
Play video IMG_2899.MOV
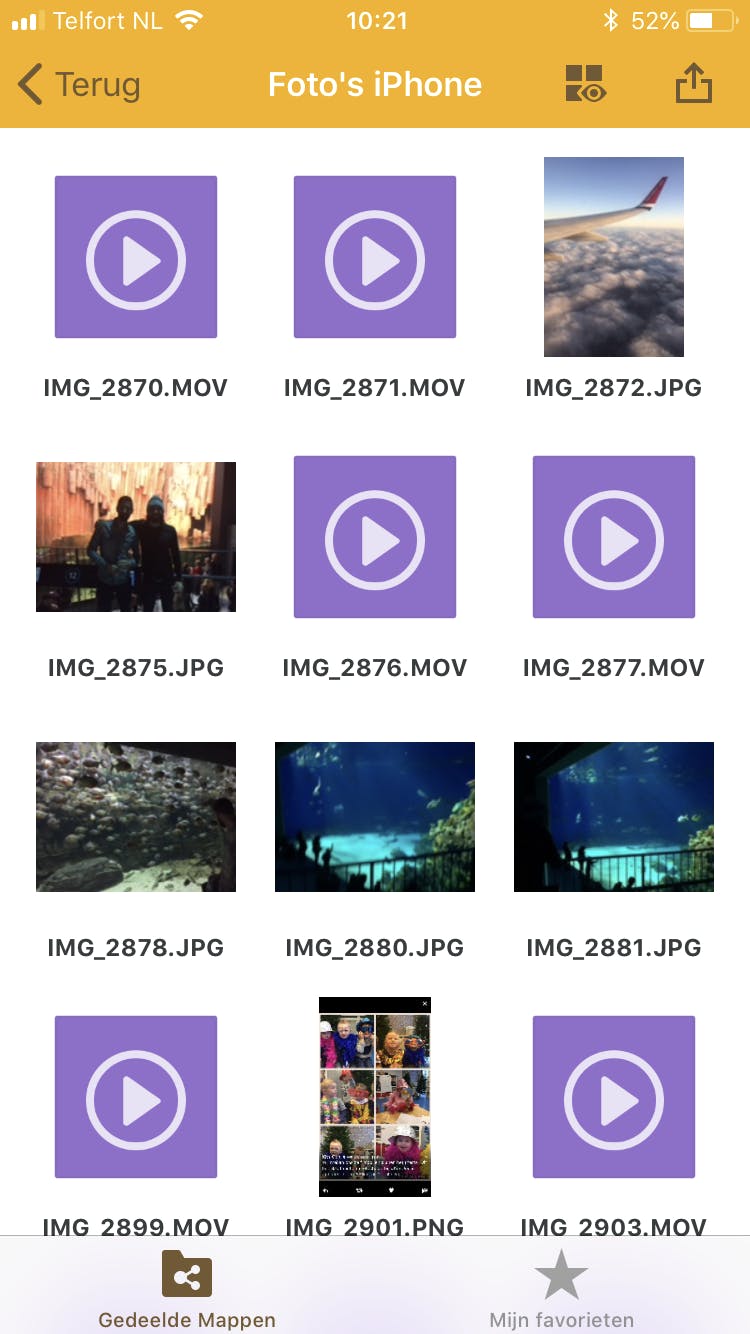pyautogui.click(x=136, y=1097)
